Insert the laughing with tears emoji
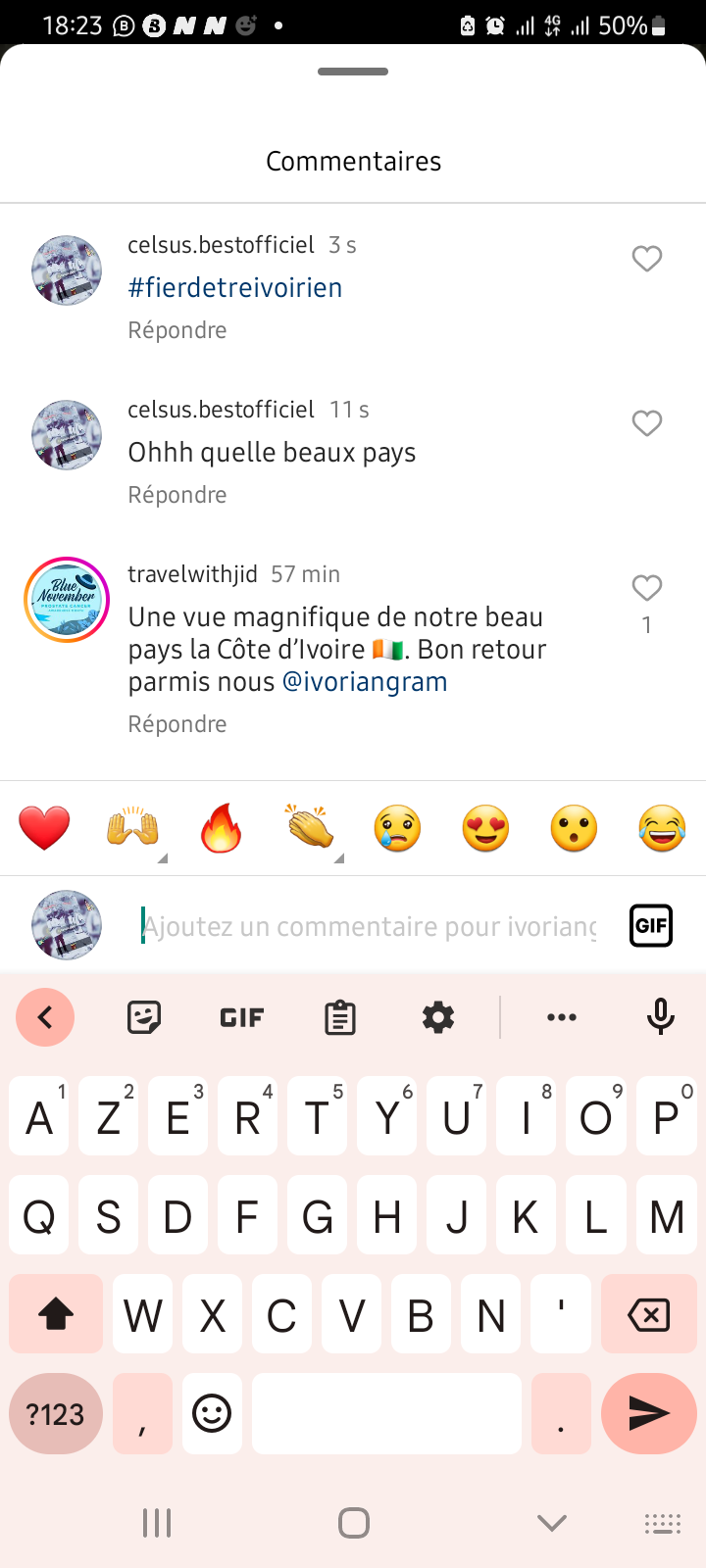This screenshot has width=706, height=1568. pos(662,828)
